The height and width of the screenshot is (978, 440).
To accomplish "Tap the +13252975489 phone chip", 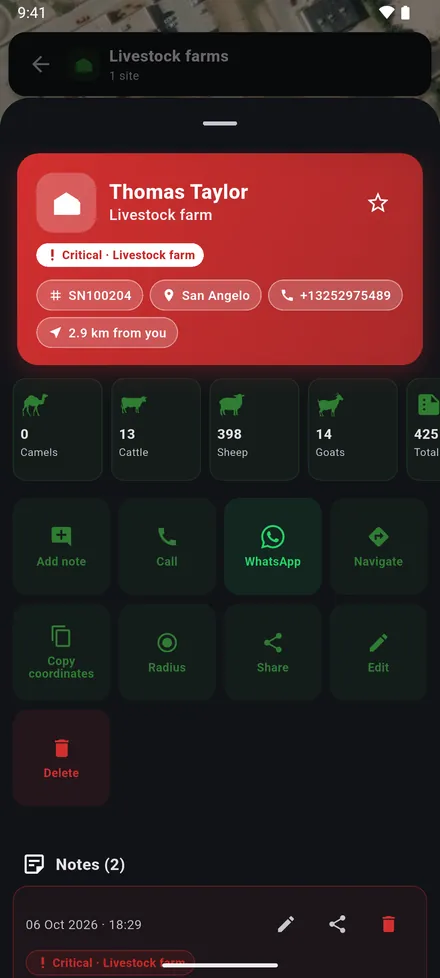I will pos(335,295).
